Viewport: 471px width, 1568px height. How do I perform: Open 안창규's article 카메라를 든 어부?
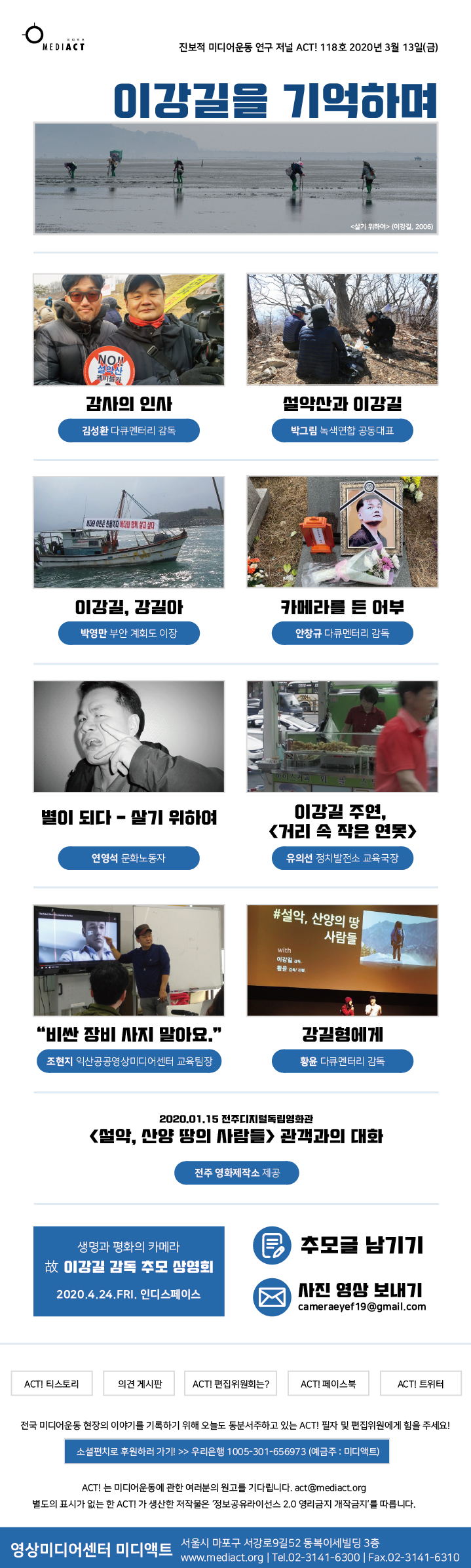(x=342, y=633)
